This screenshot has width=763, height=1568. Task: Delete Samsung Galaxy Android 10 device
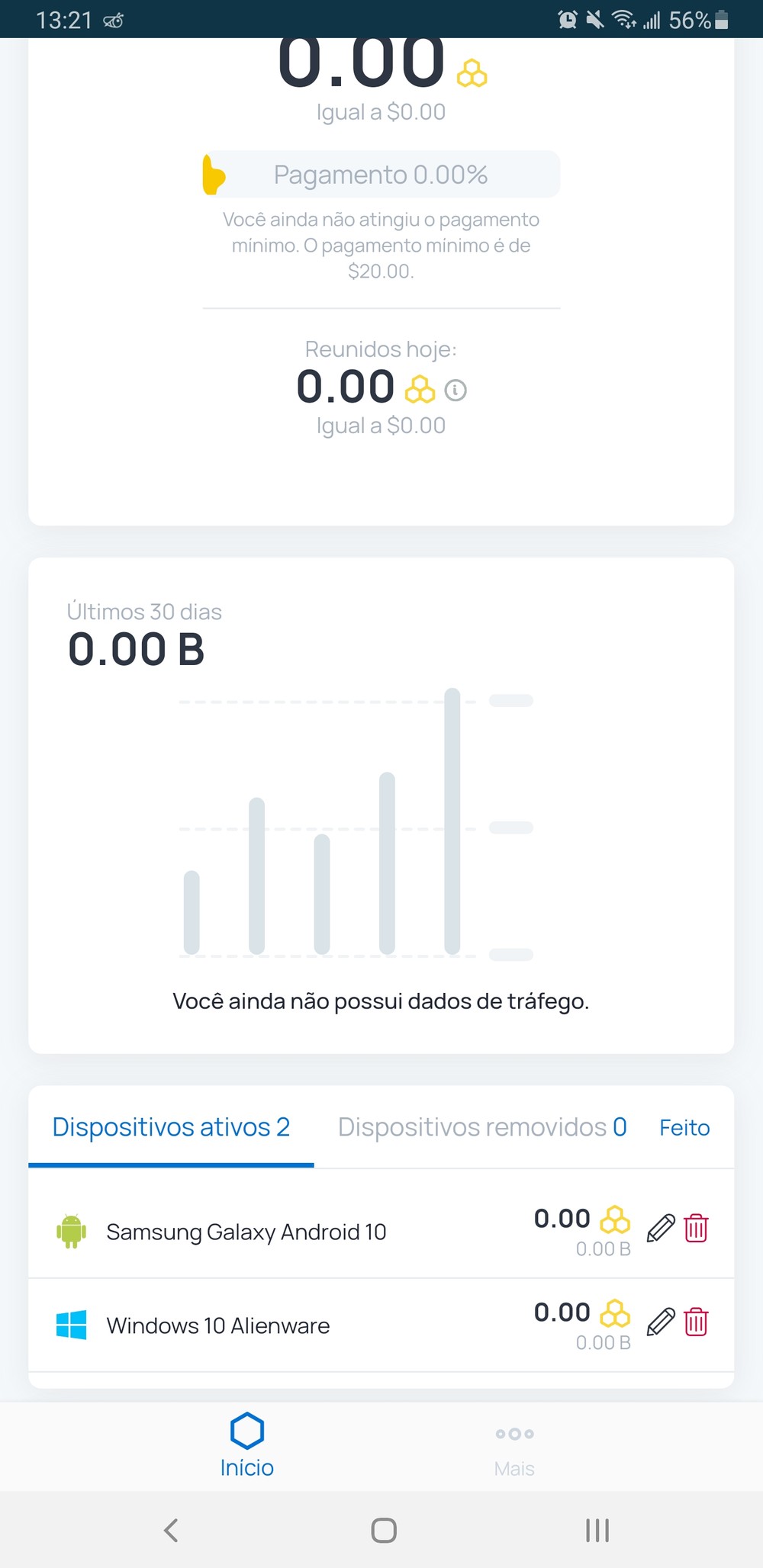(696, 1228)
